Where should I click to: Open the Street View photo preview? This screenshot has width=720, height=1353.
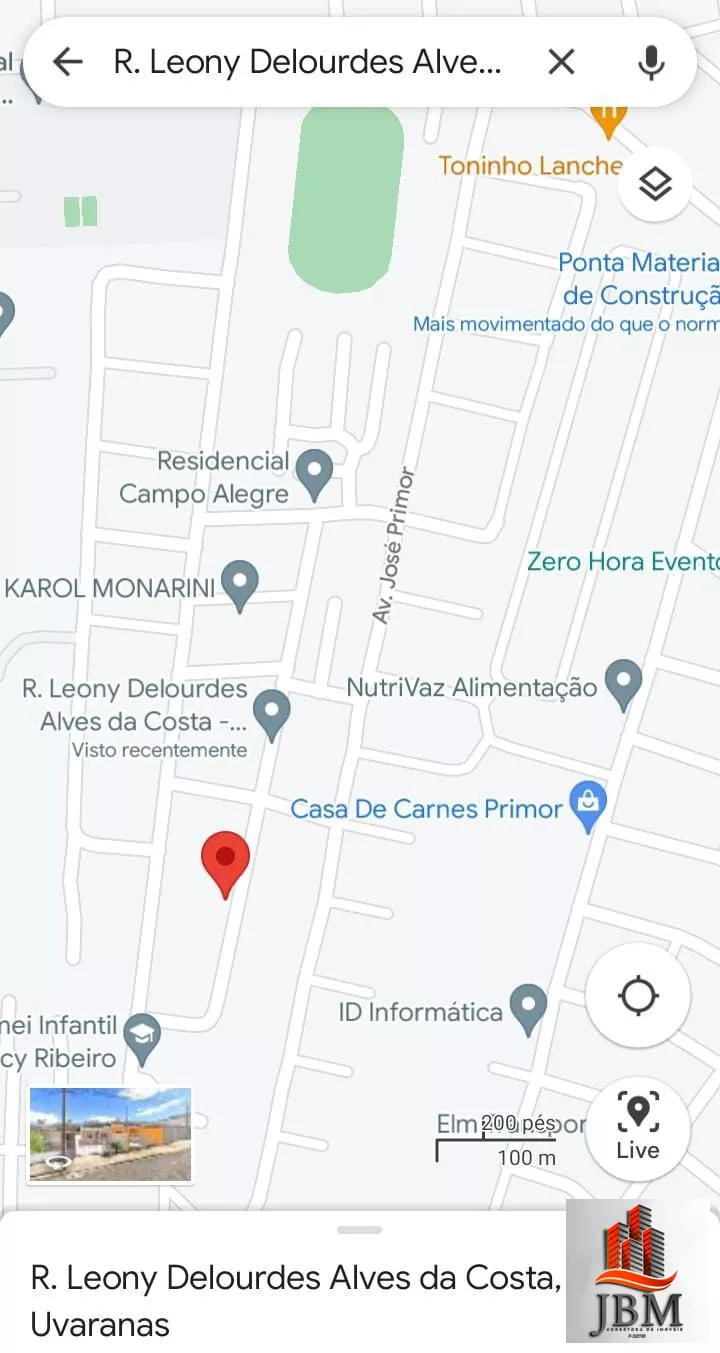pos(110,1134)
